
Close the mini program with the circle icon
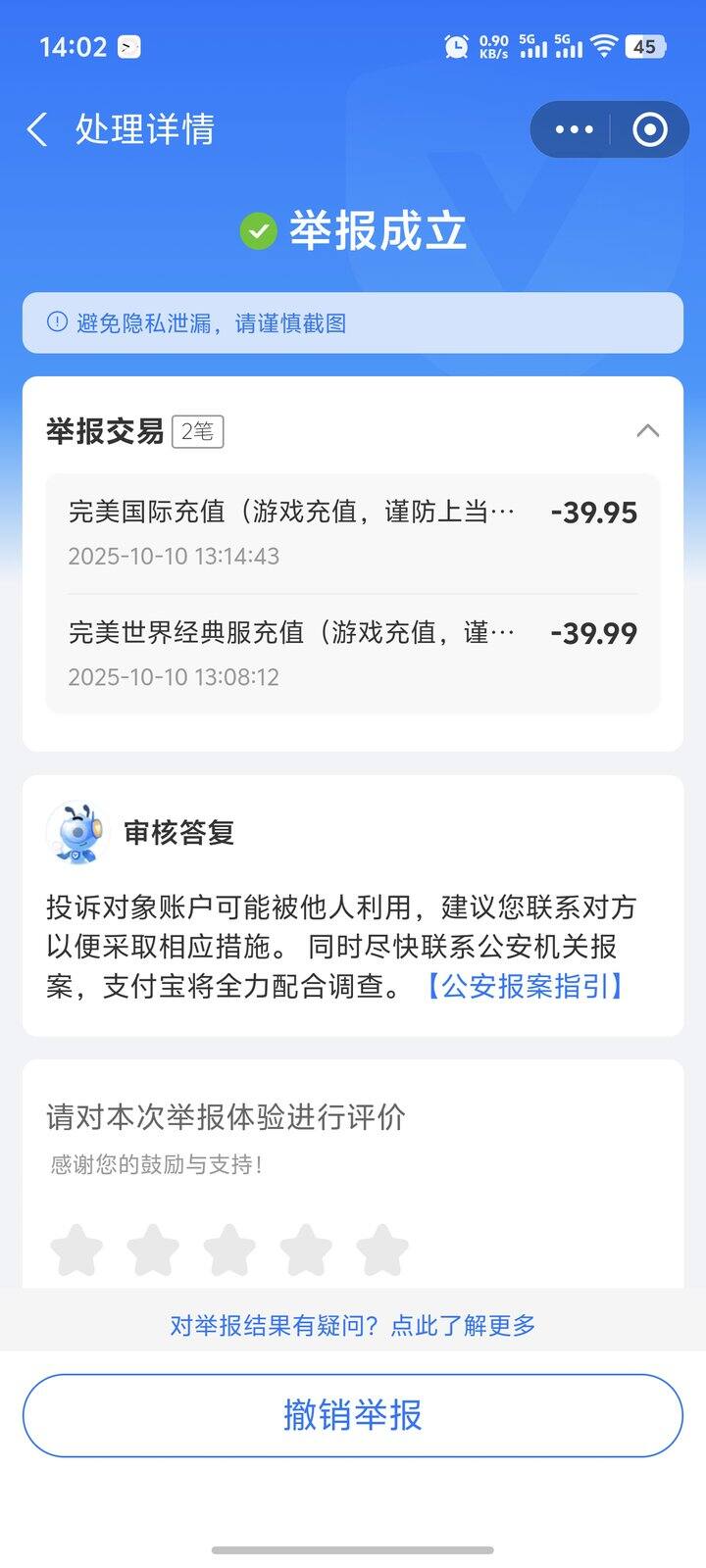(649, 129)
